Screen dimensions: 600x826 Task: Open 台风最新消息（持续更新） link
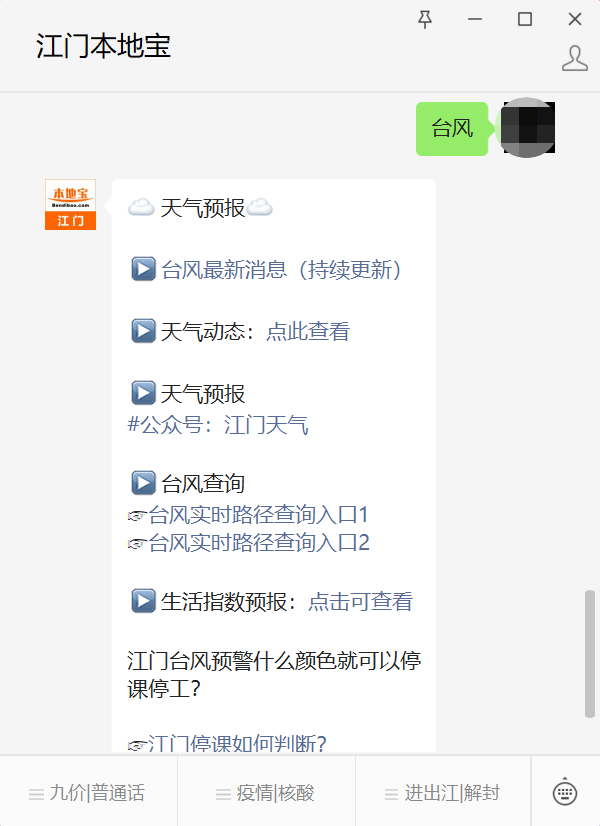281,270
